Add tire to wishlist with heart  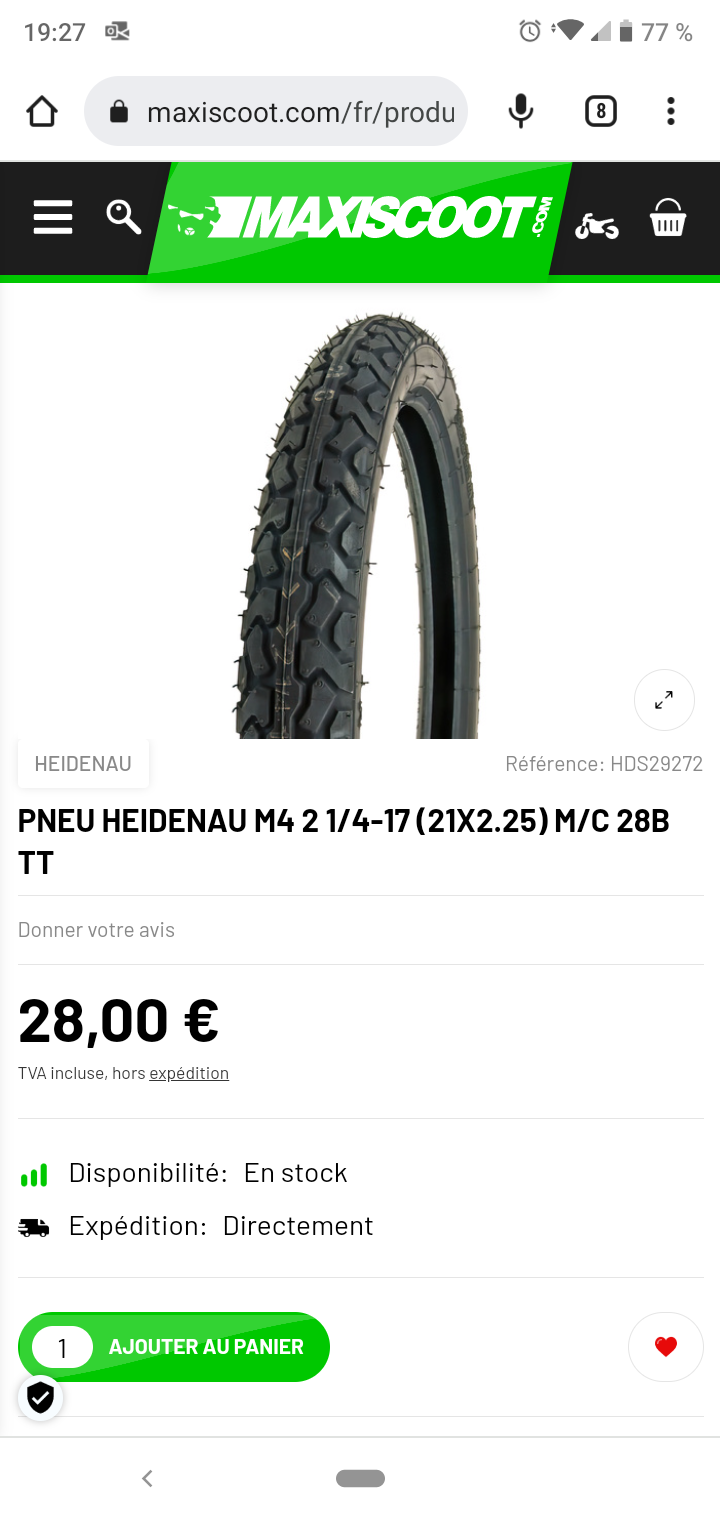[666, 1347]
